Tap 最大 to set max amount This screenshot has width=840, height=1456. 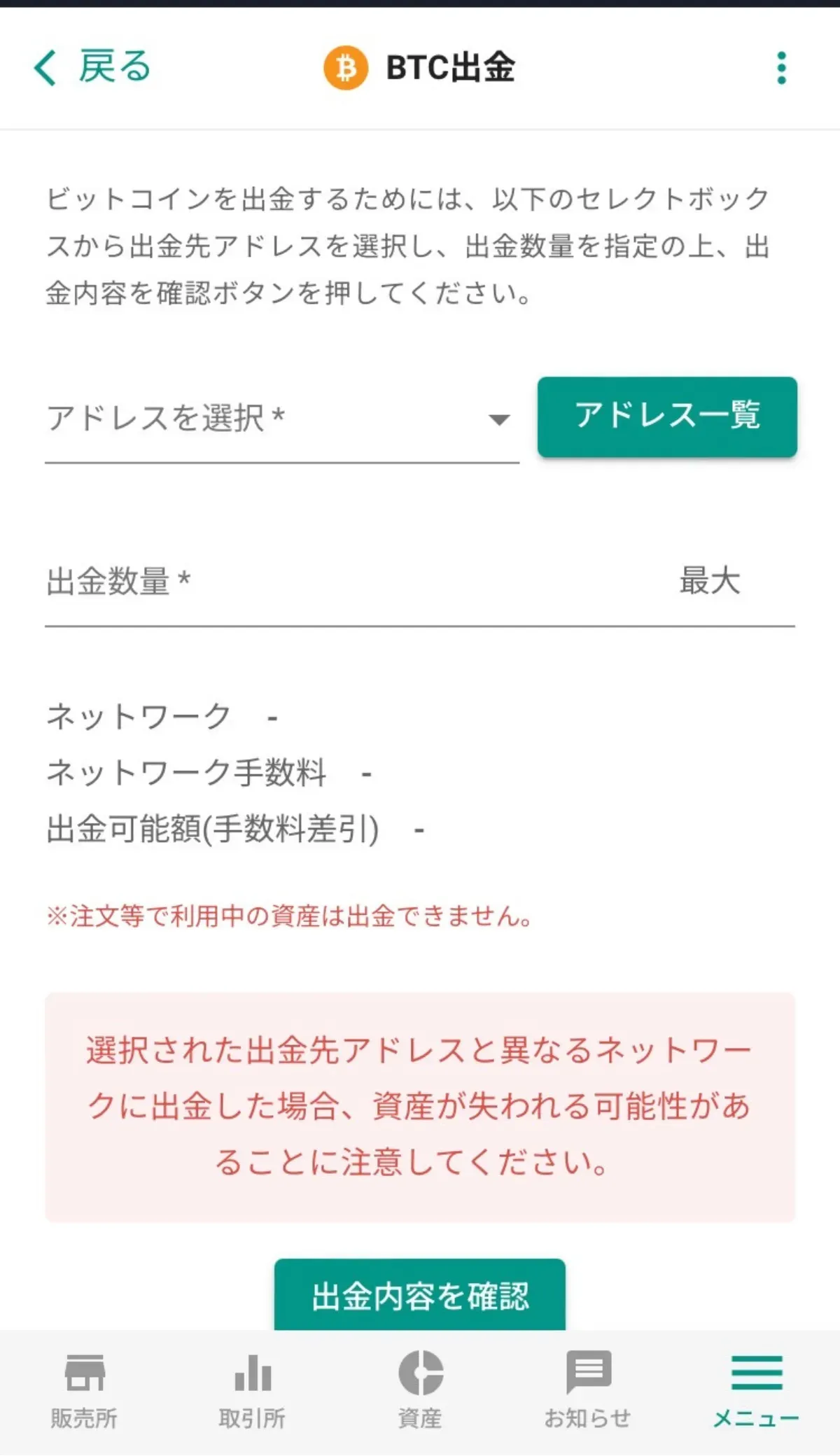[710, 581]
